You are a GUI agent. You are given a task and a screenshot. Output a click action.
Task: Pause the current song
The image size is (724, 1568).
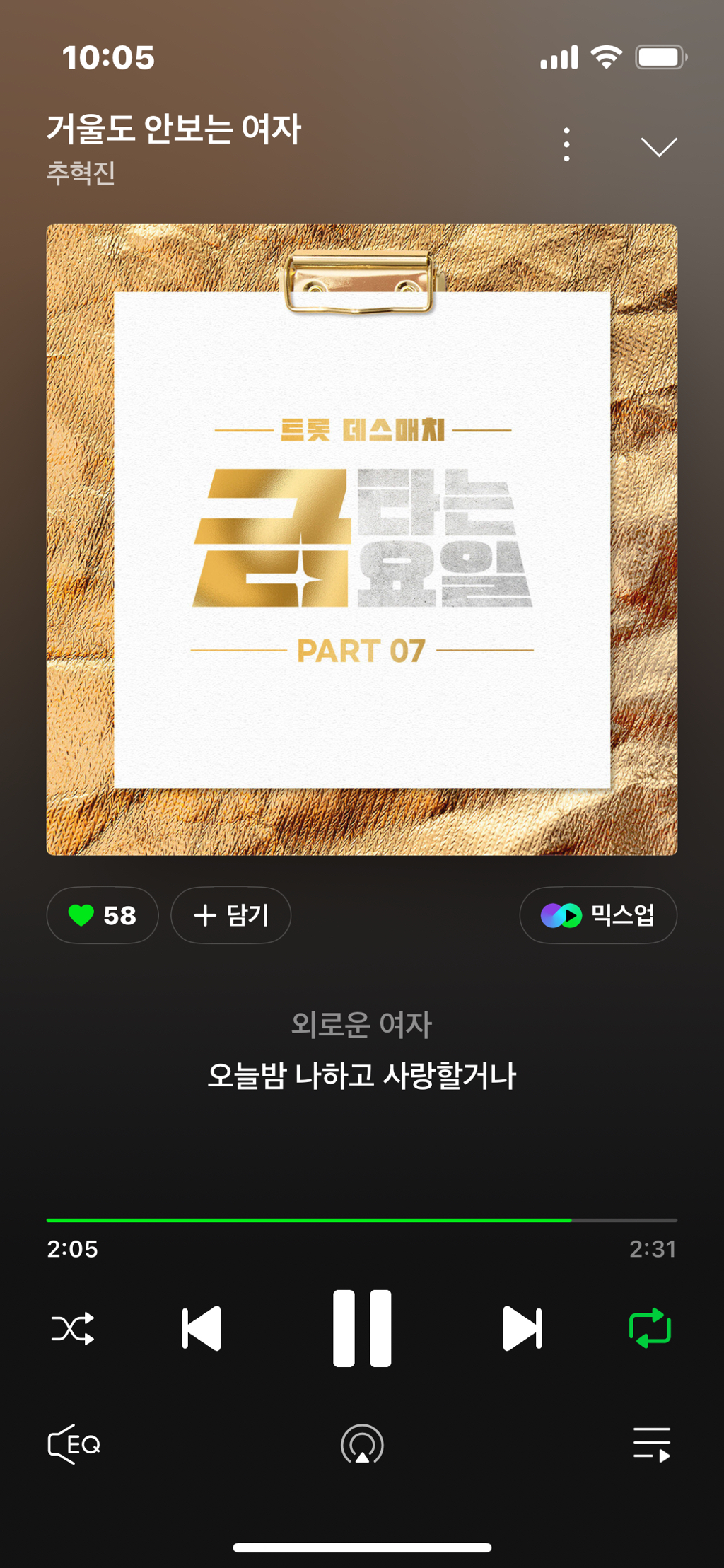tap(362, 1328)
